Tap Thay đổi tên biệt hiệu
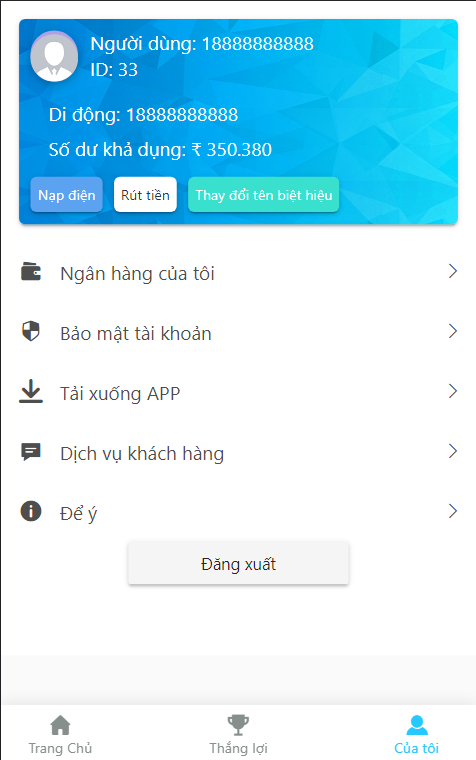This screenshot has width=476, height=760. point(263,195)
